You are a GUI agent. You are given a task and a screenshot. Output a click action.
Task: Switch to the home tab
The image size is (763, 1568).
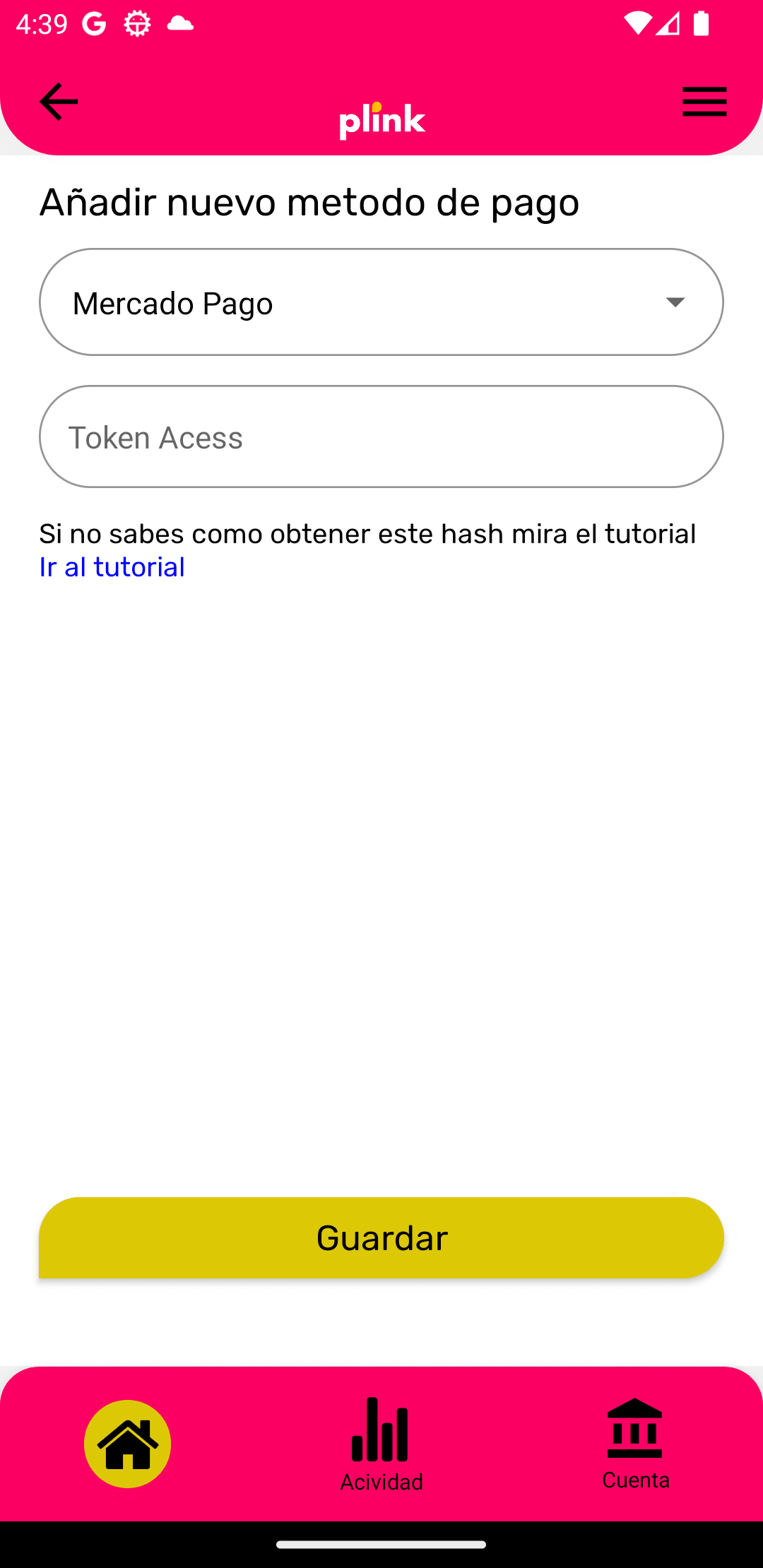coord(128,1444)
